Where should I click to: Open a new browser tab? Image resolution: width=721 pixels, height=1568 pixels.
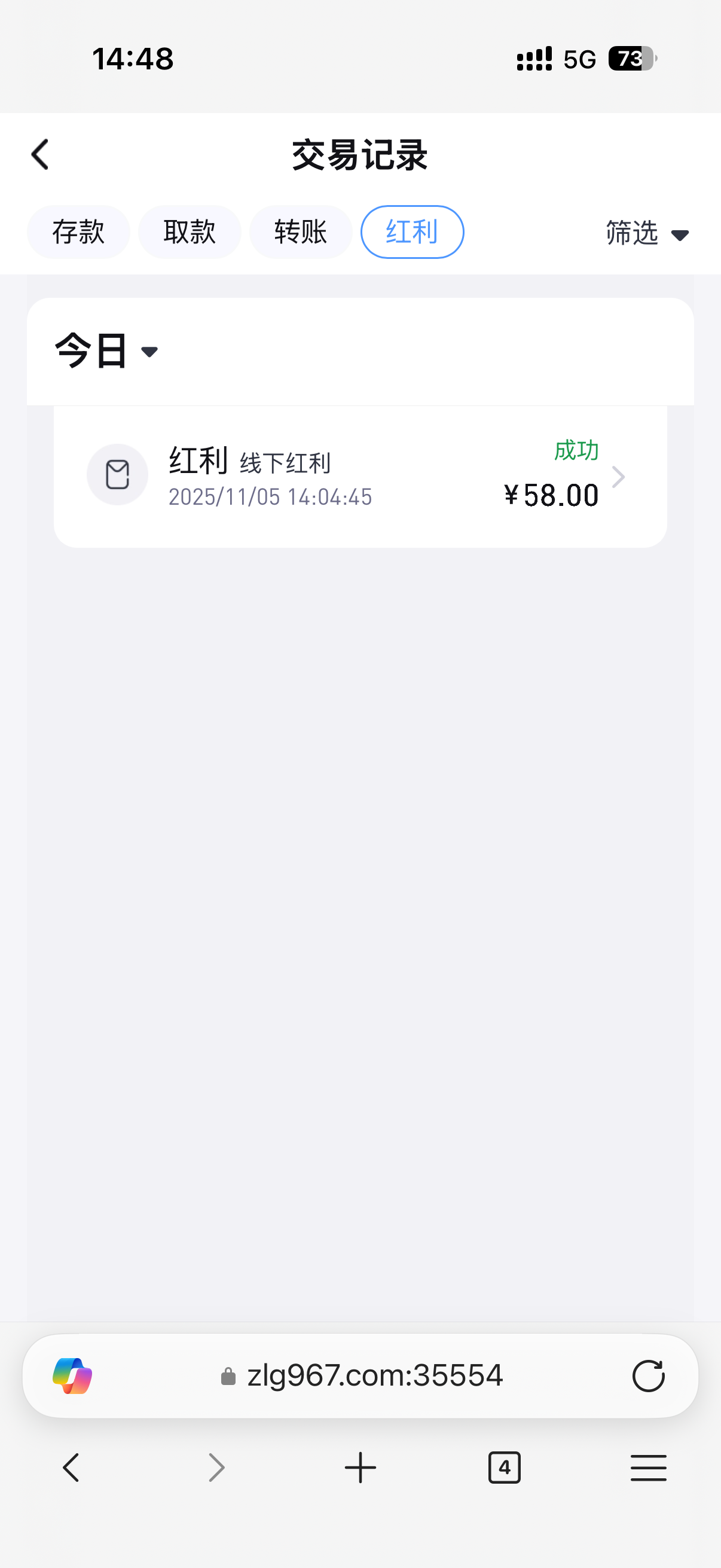[x=360, y=1468]
